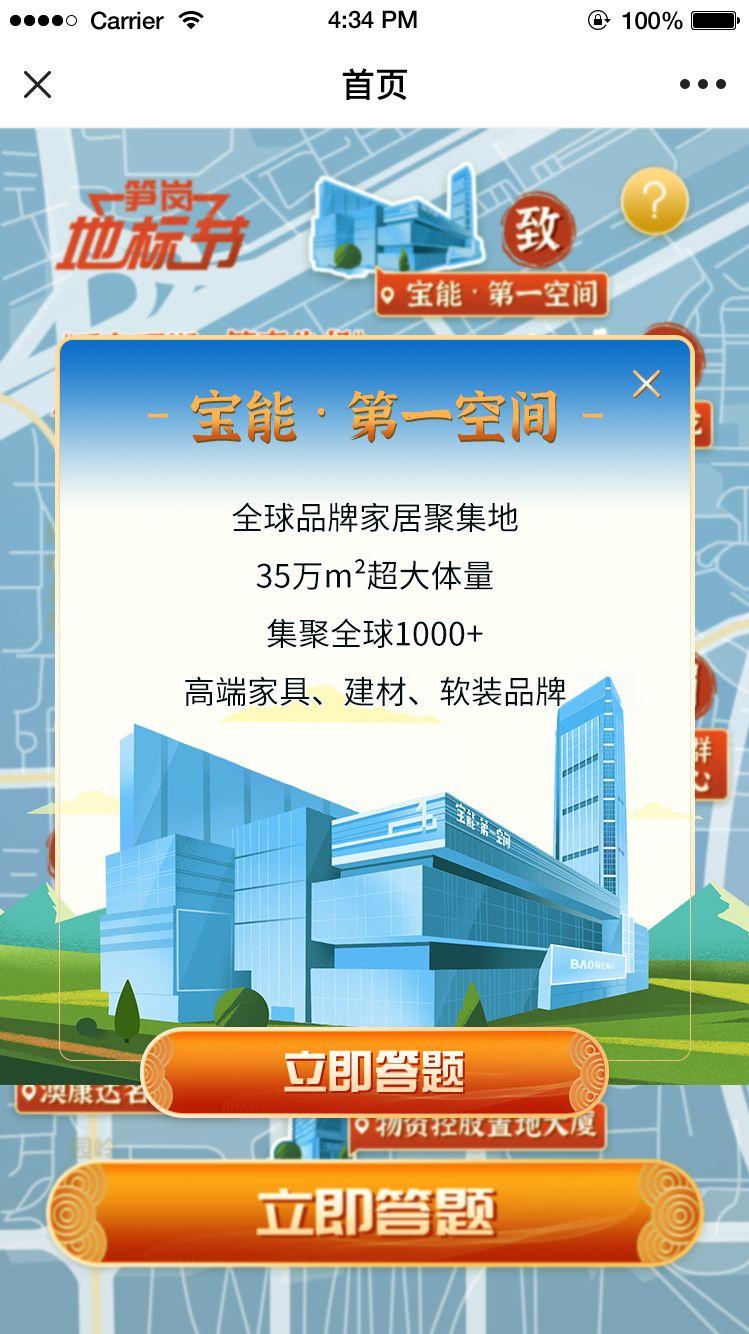The image size is (749, 1334).
Task: Open the question mark help icon
Action: (x=654, y=202)
